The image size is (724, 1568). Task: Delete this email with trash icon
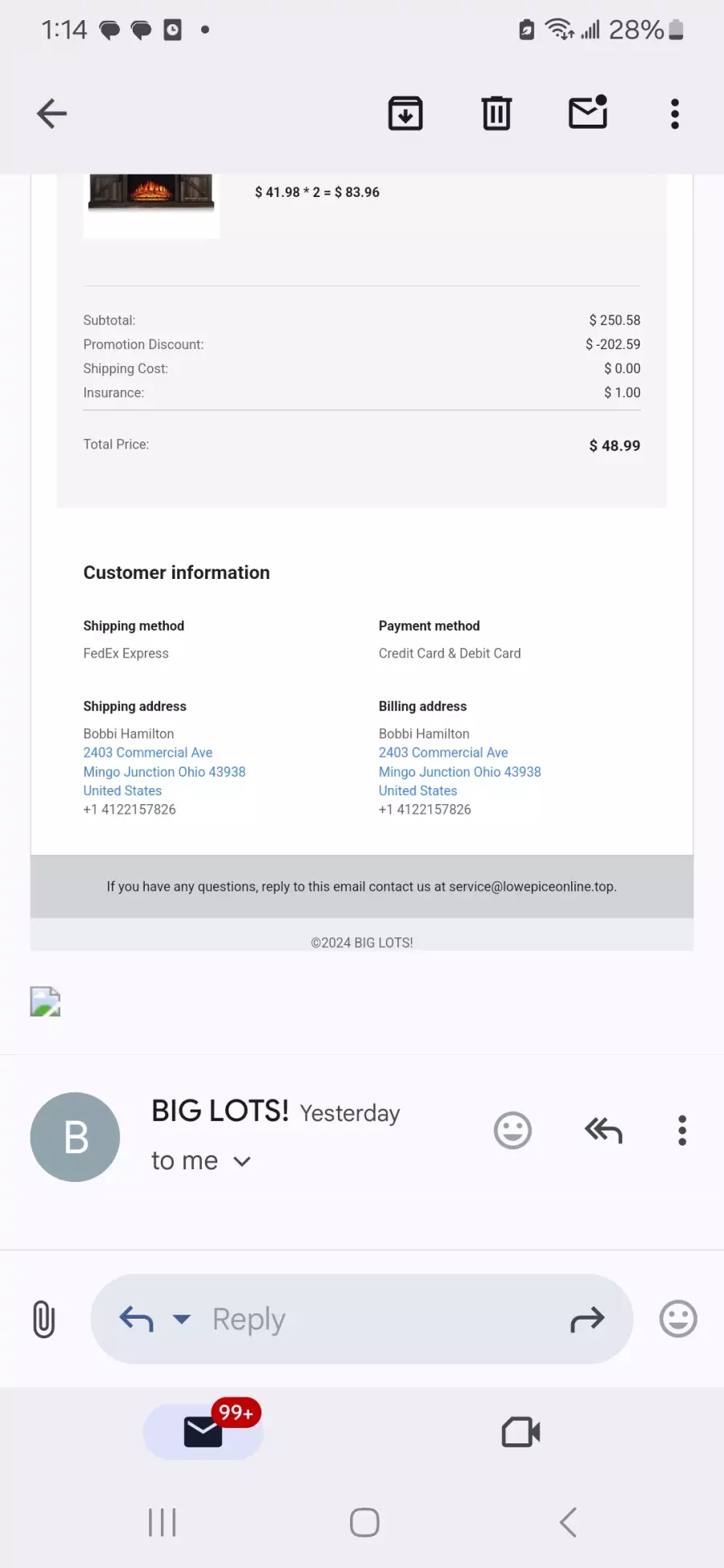pyautogui.click(x=496, y=113)
